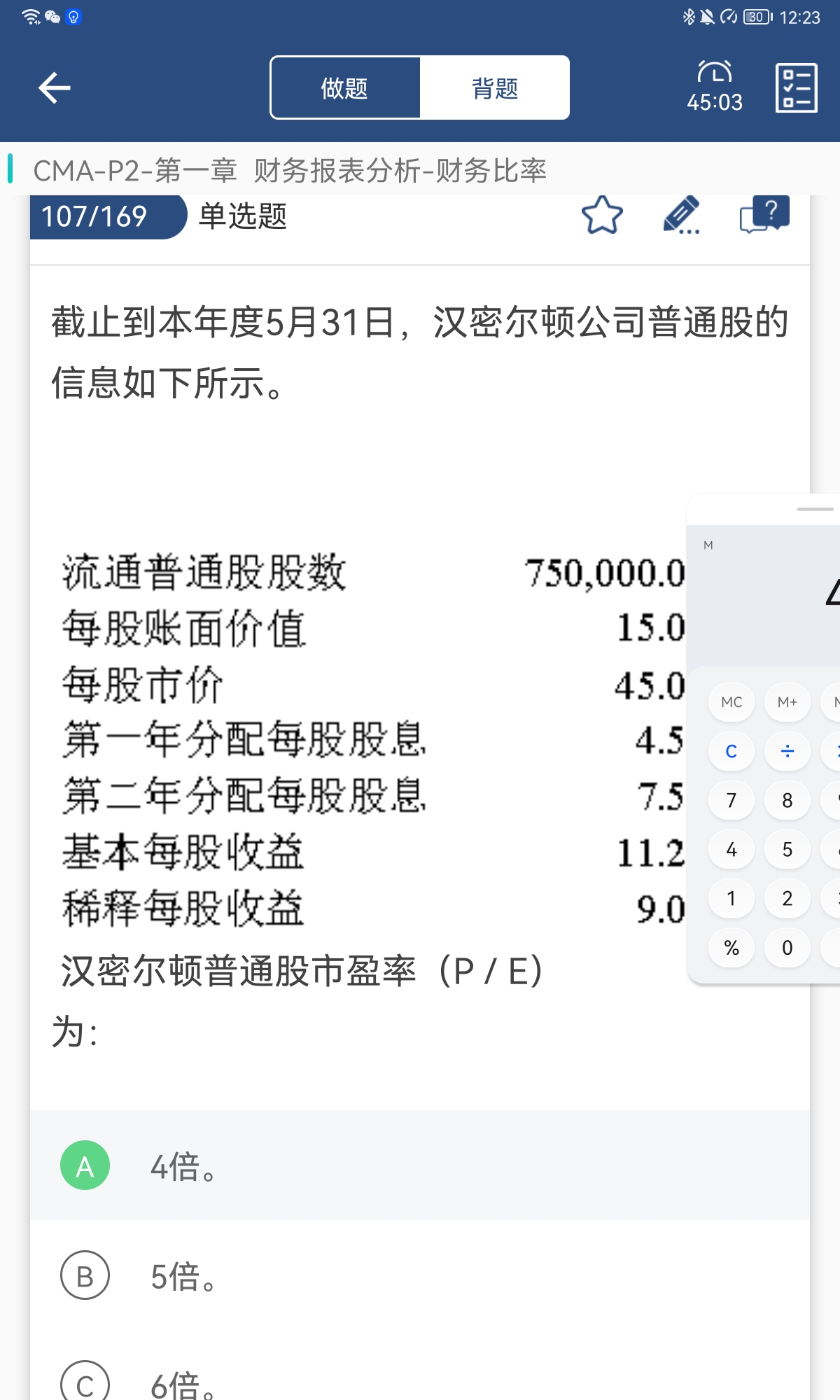Enter digit 5 on the calculator

pos(787,849)
